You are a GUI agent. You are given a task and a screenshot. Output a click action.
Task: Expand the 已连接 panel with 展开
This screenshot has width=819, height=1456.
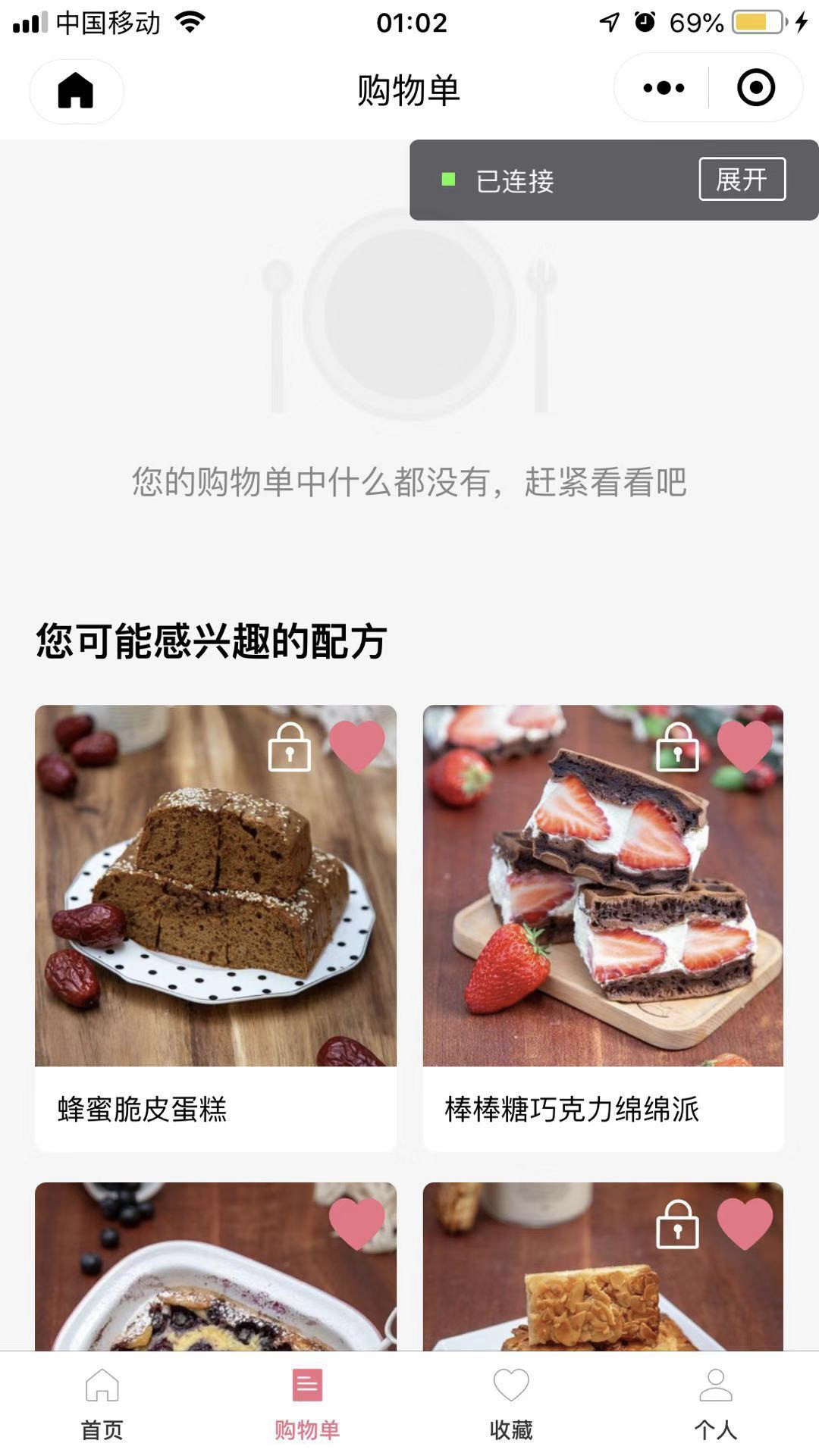pyautogui.click(x=742, y=180)
